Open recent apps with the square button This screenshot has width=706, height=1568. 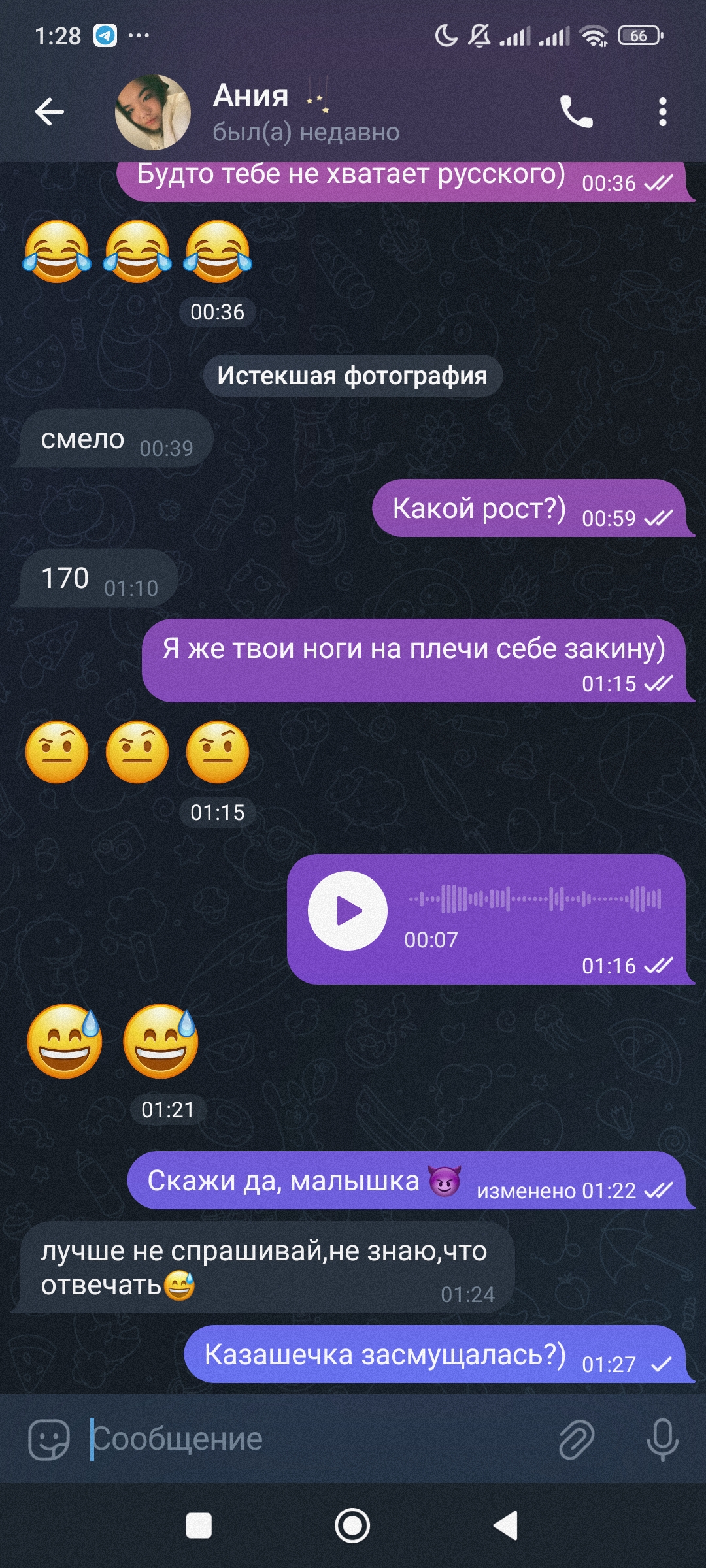tap(199, 1526)
